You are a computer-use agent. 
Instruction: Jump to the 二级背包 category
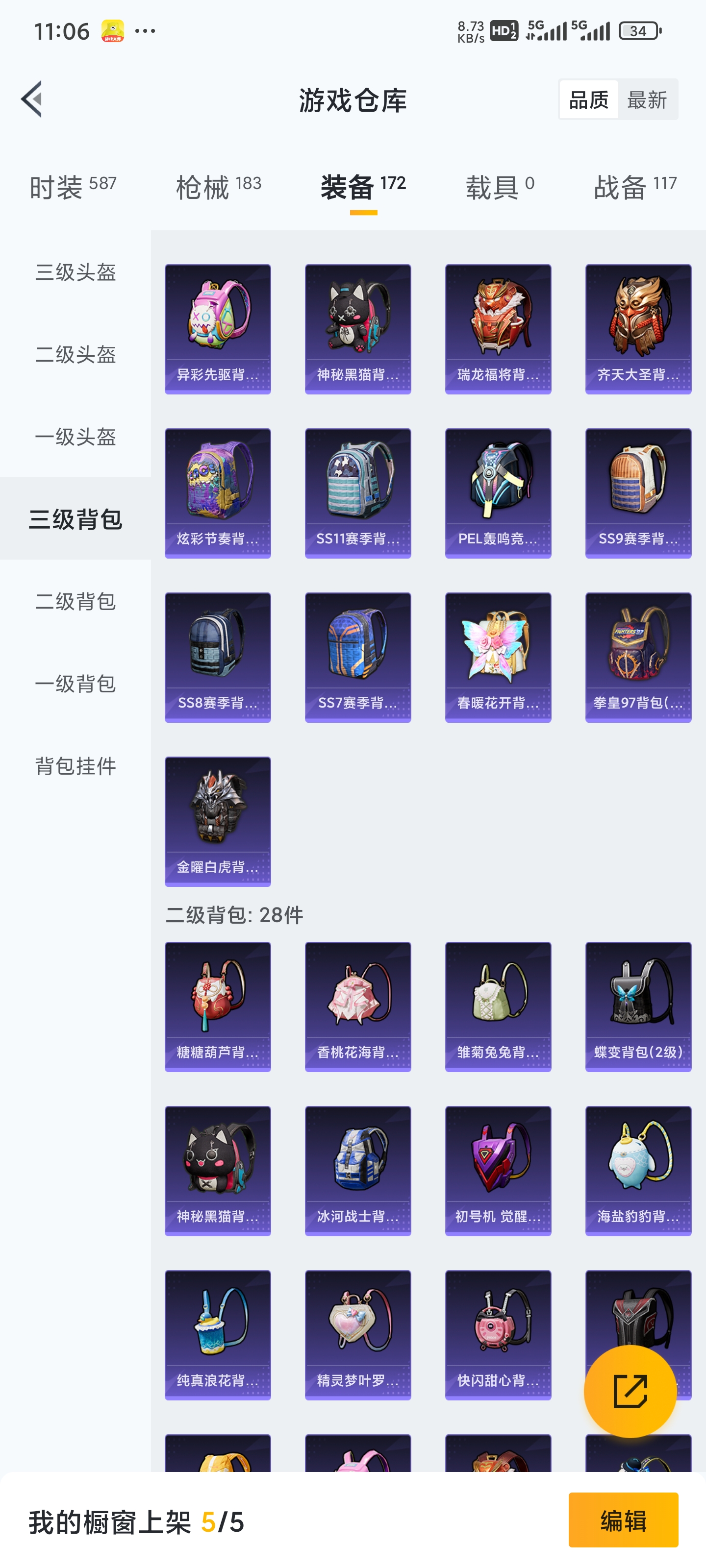click(x=76, y=601)
